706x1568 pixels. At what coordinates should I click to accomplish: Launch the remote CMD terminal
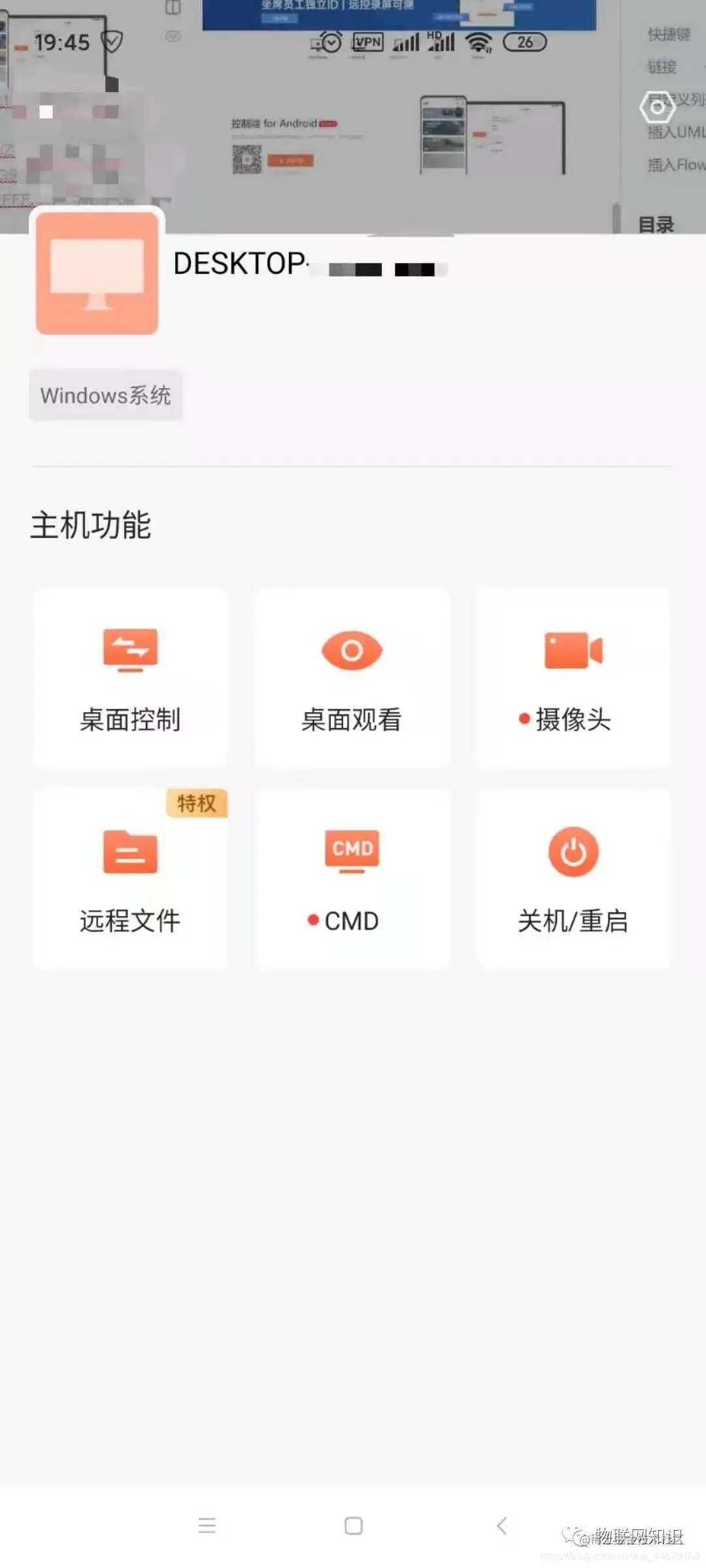pyautogui.click(x=352, y=879)
